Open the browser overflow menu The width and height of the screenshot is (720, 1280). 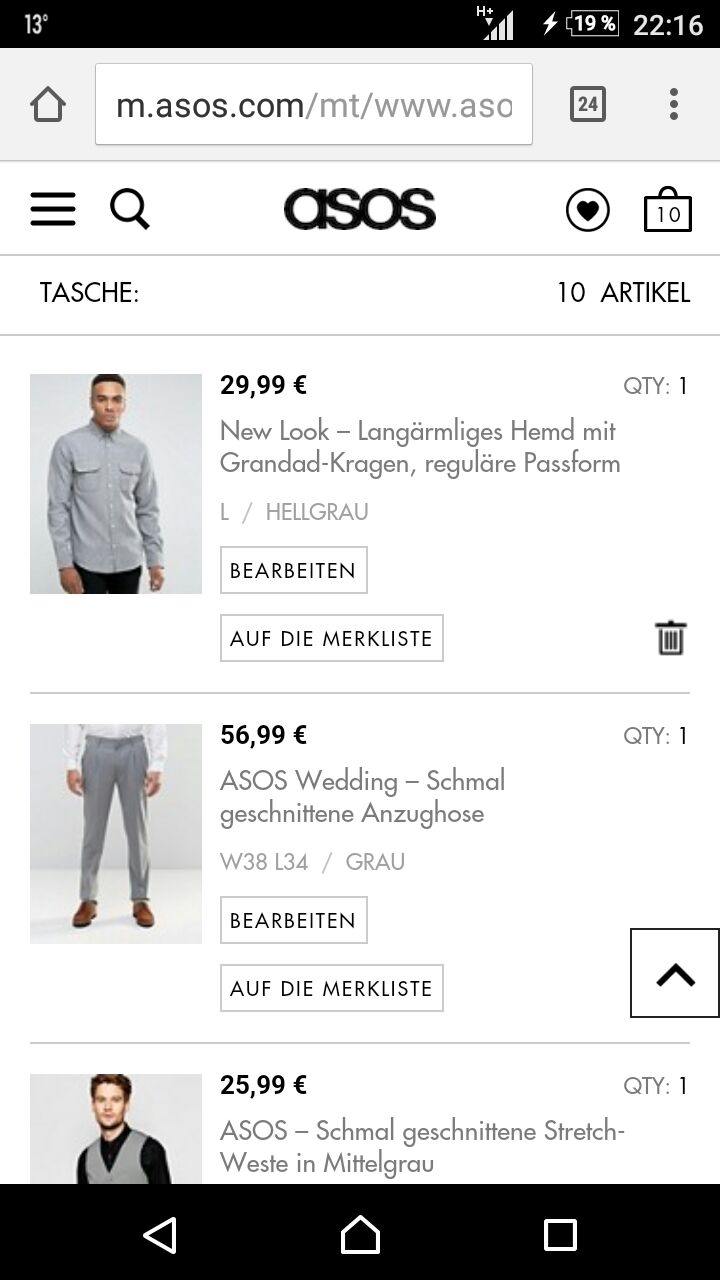[674, 104]
